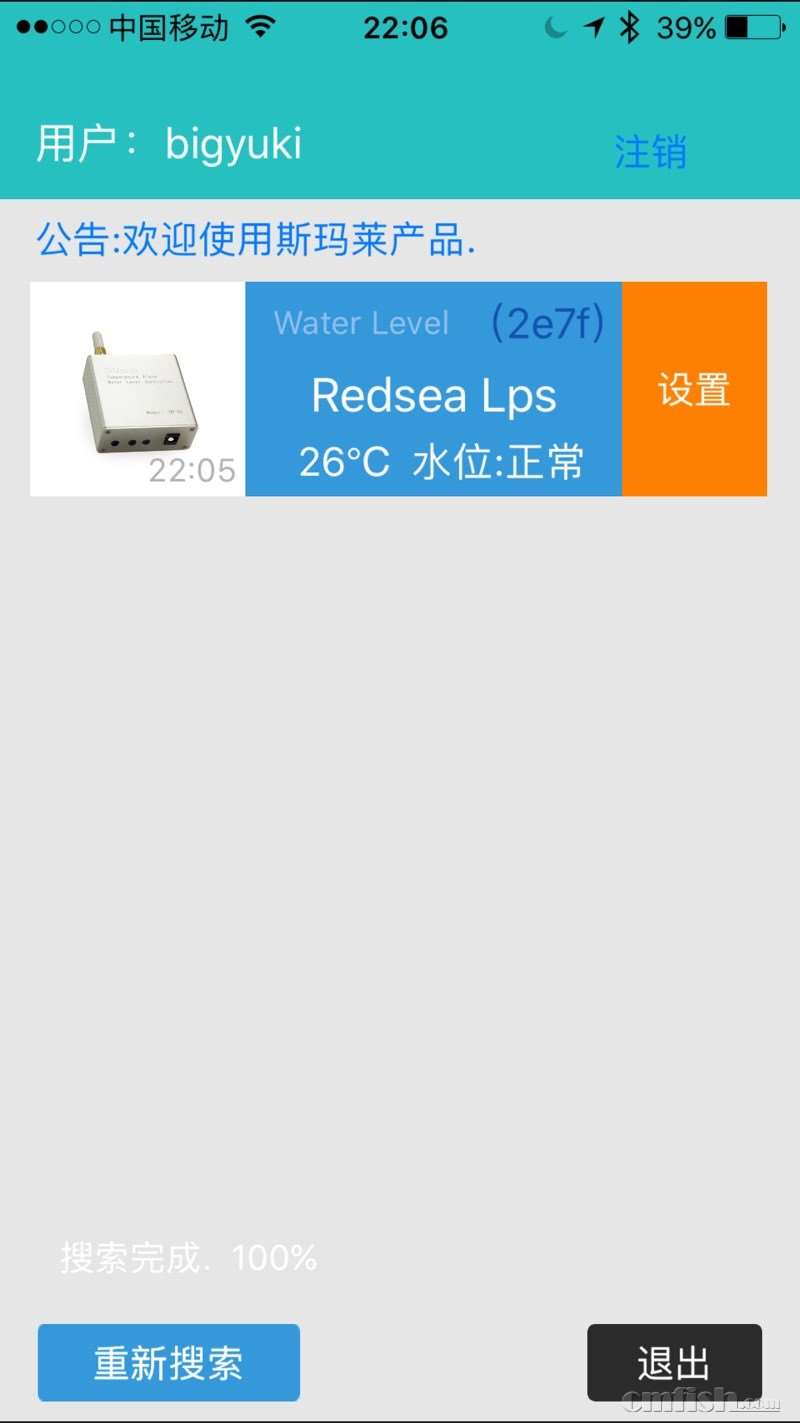The image size is (800, 1423).
Task: Tap the 注销 logout link
Action: (650, 152)
